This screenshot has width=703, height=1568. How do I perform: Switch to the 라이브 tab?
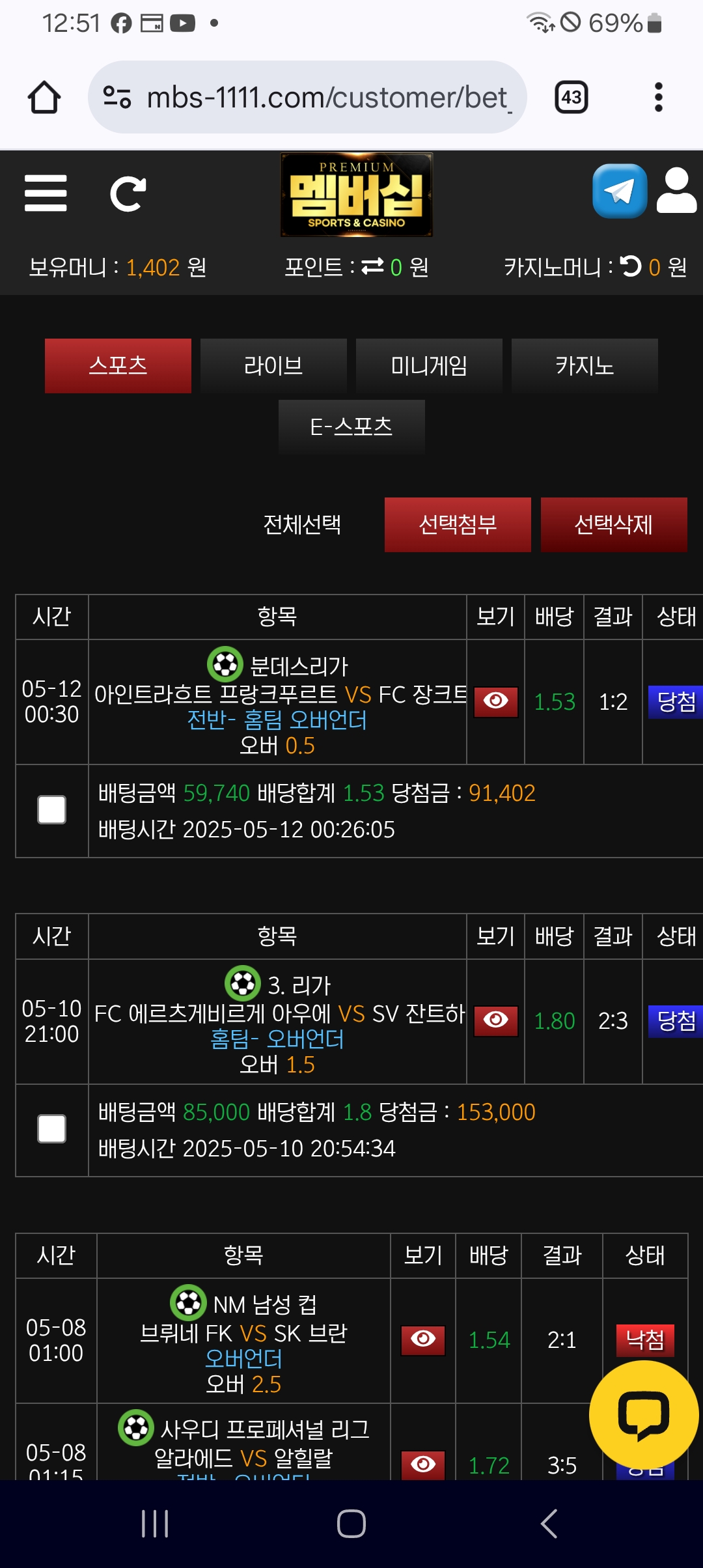pyautogui.click(x=273, y=366)
